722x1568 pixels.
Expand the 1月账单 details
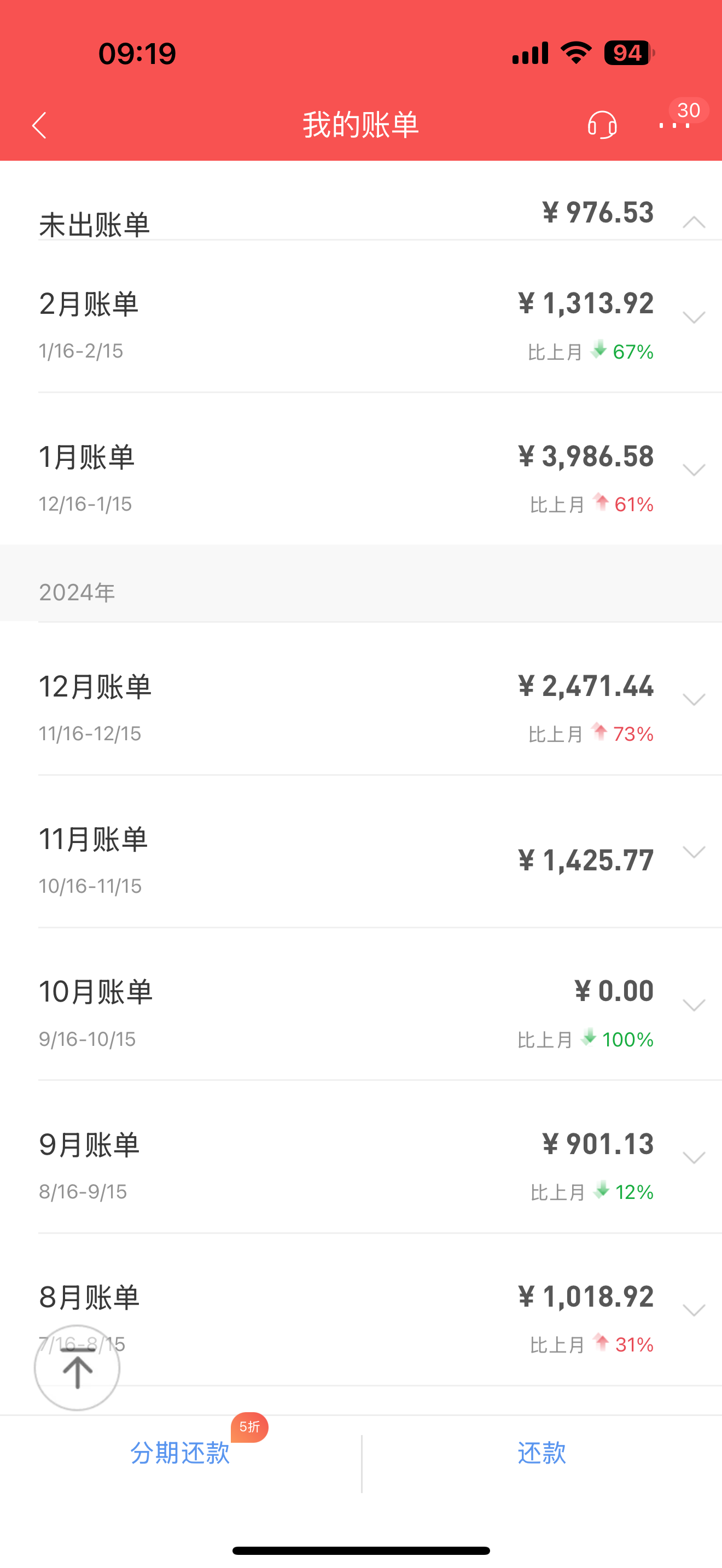694,470
